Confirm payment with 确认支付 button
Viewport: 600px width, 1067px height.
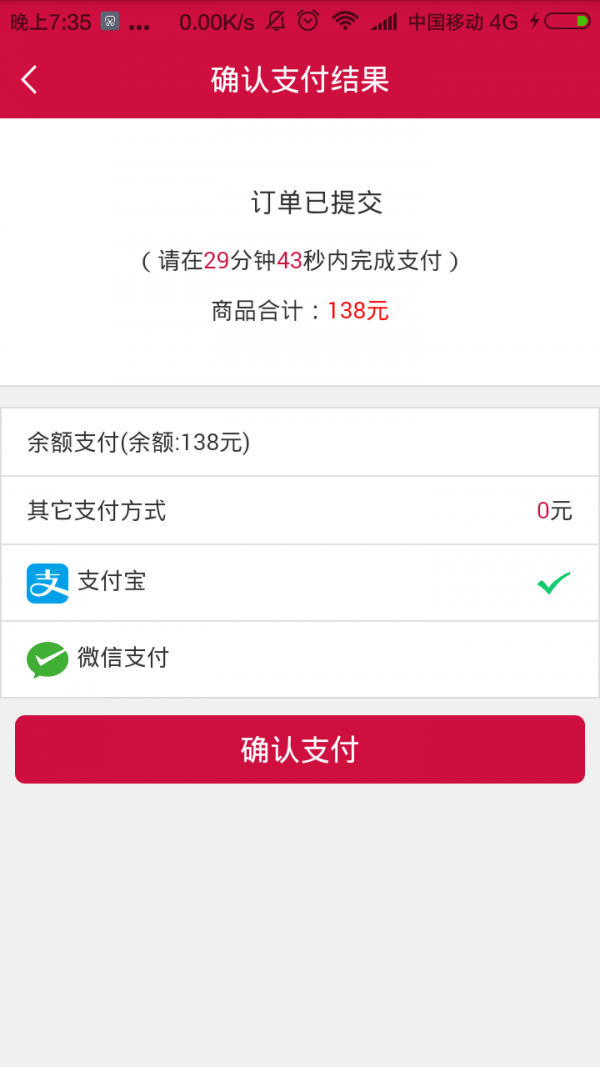point(299,749)
